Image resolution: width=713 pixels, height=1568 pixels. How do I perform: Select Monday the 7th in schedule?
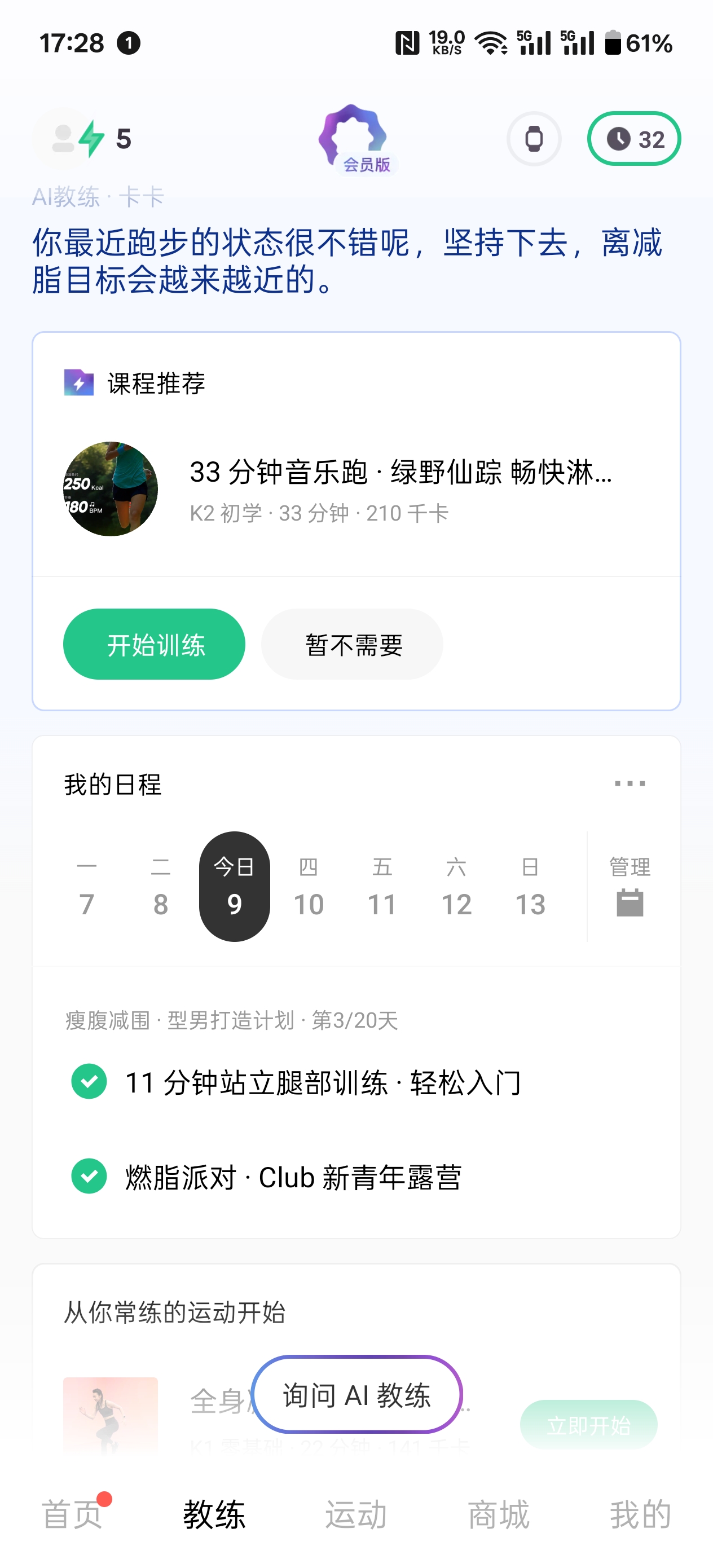pos(86,887)
